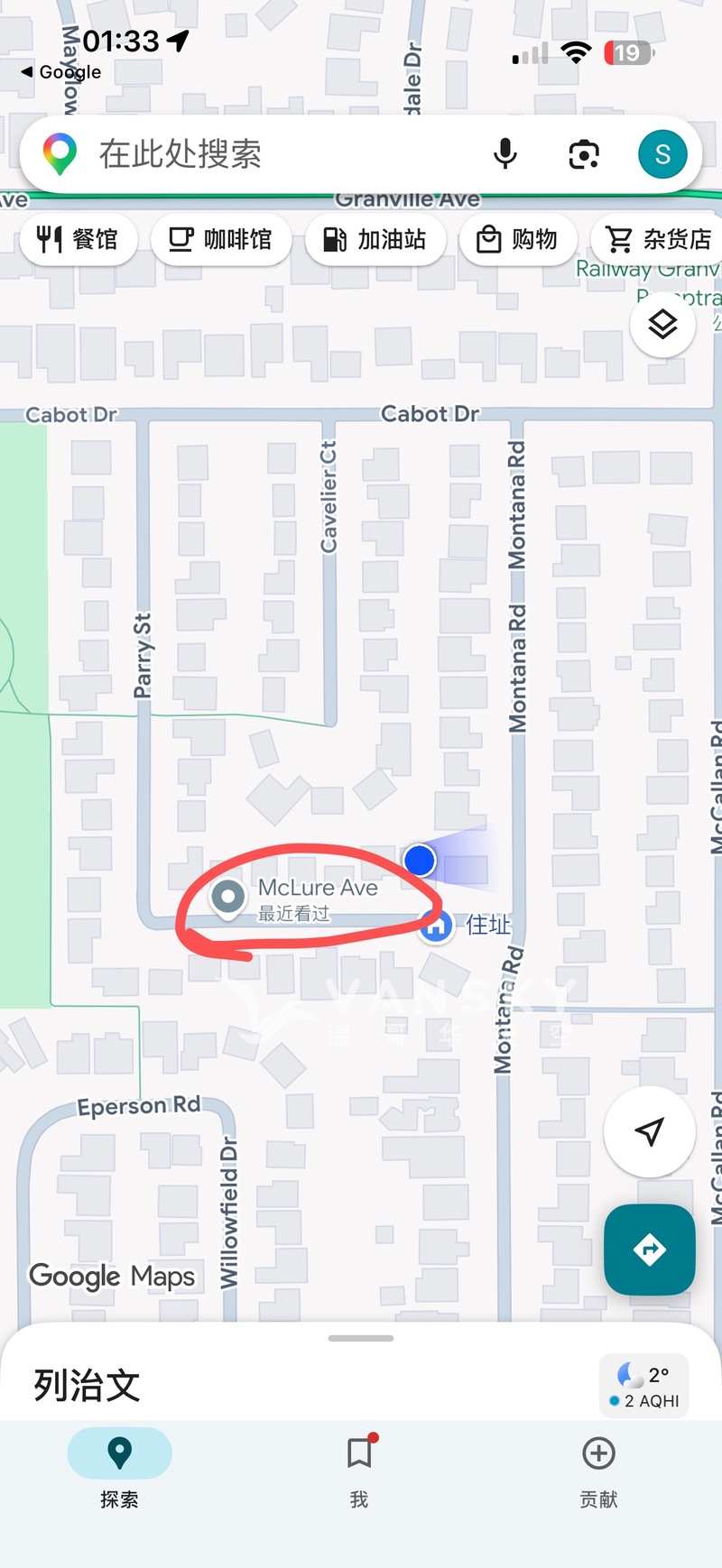Select the 购物 shopping chip

517,239
